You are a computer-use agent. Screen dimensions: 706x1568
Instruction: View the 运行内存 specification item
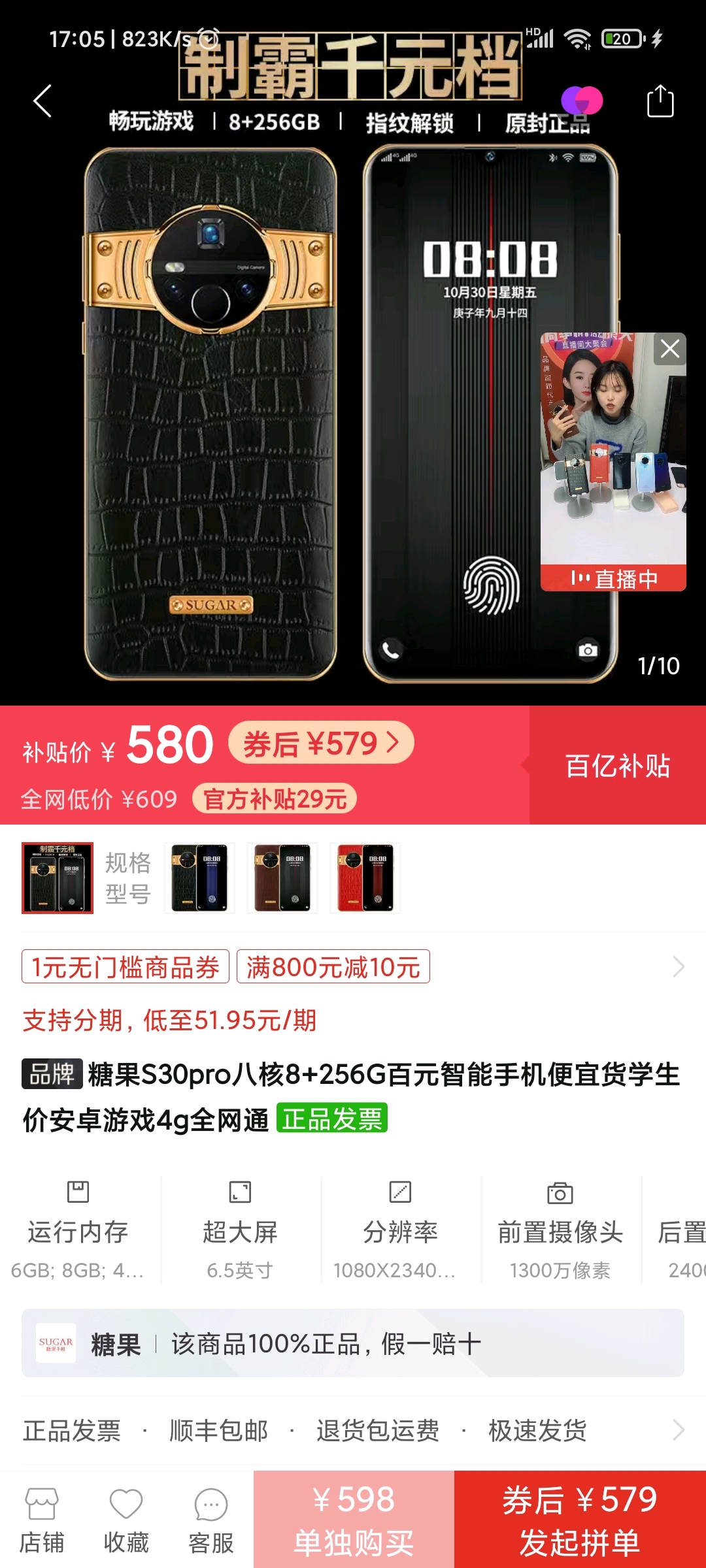point(78,1230)
